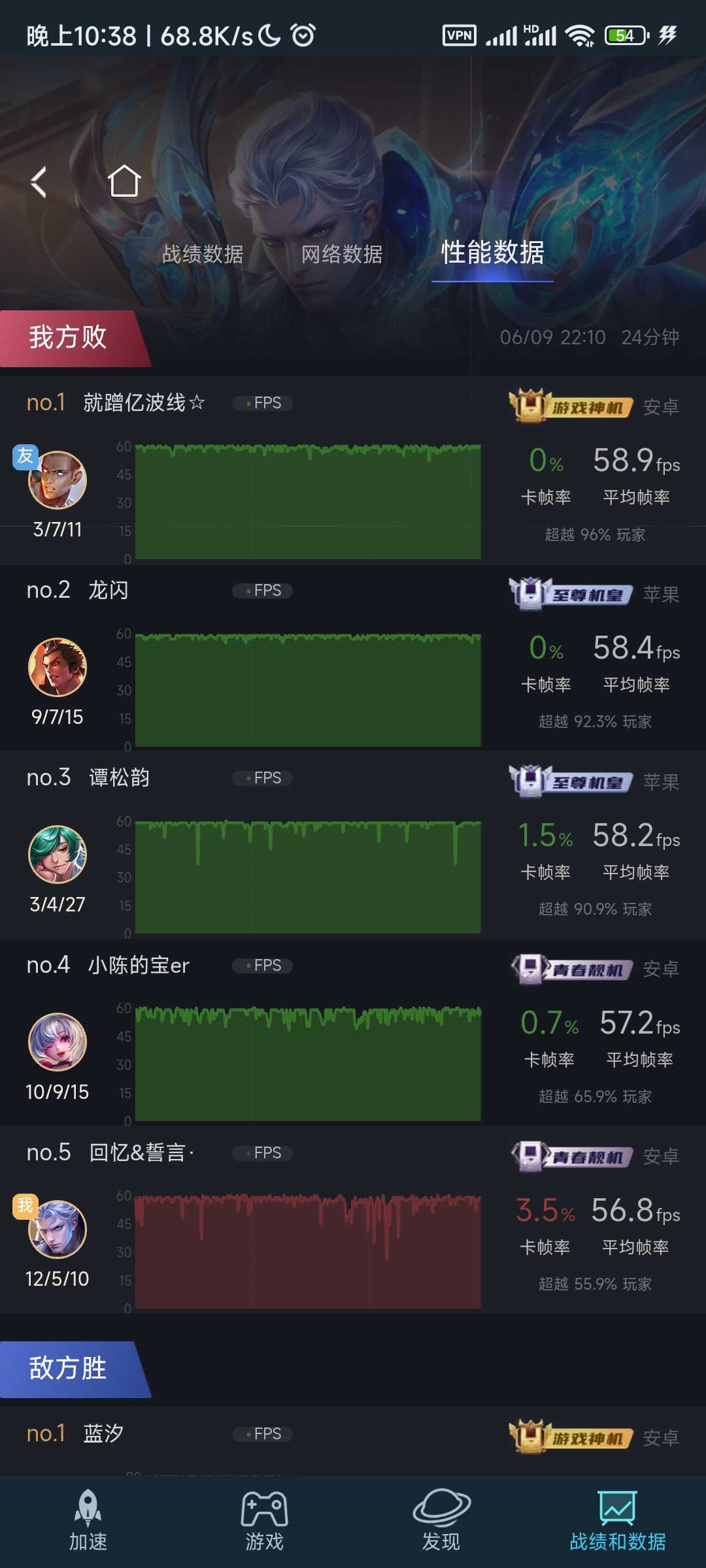706x1568 pixels.
Task: Go back using the arrow icon
Action: click(39, 182)
